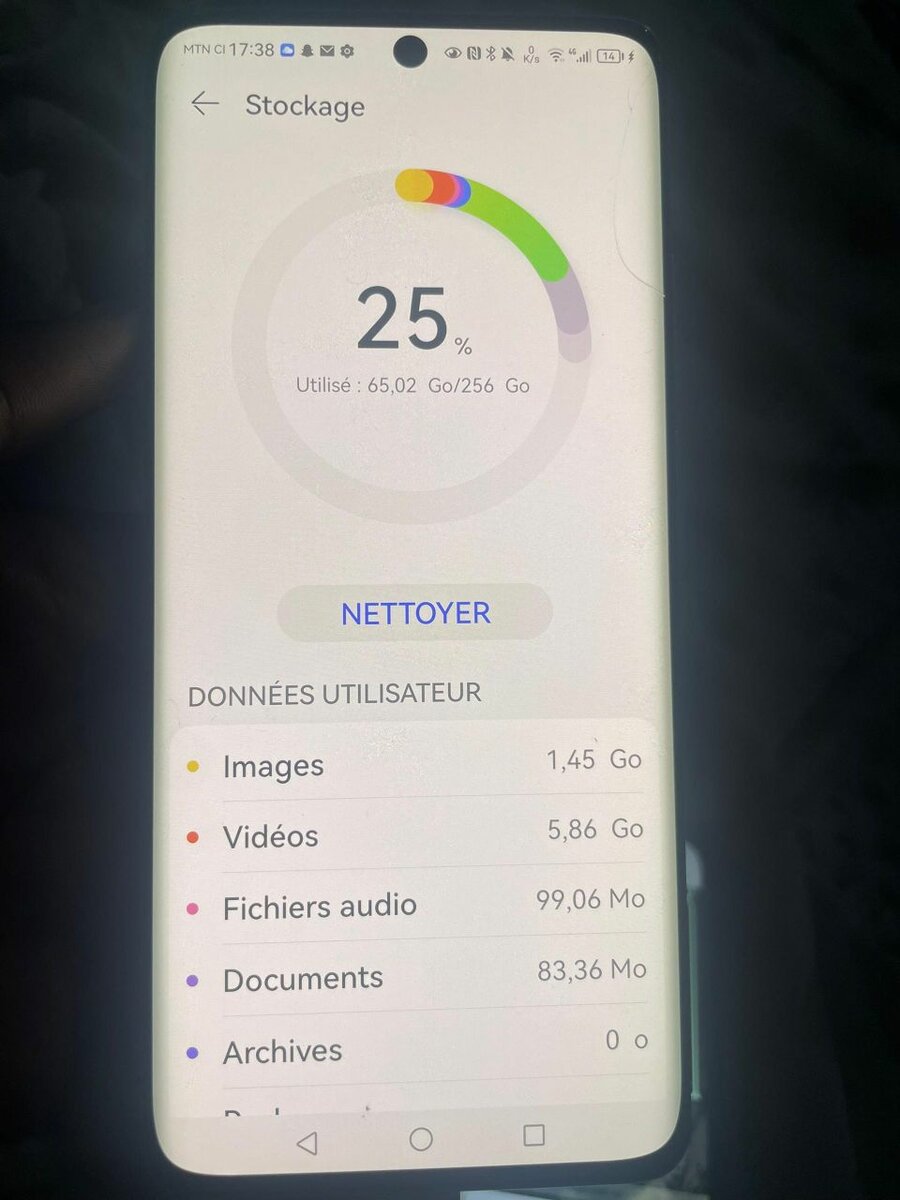
Task: Tap the back arrow next to Stockage
Action: click(204, 103)
